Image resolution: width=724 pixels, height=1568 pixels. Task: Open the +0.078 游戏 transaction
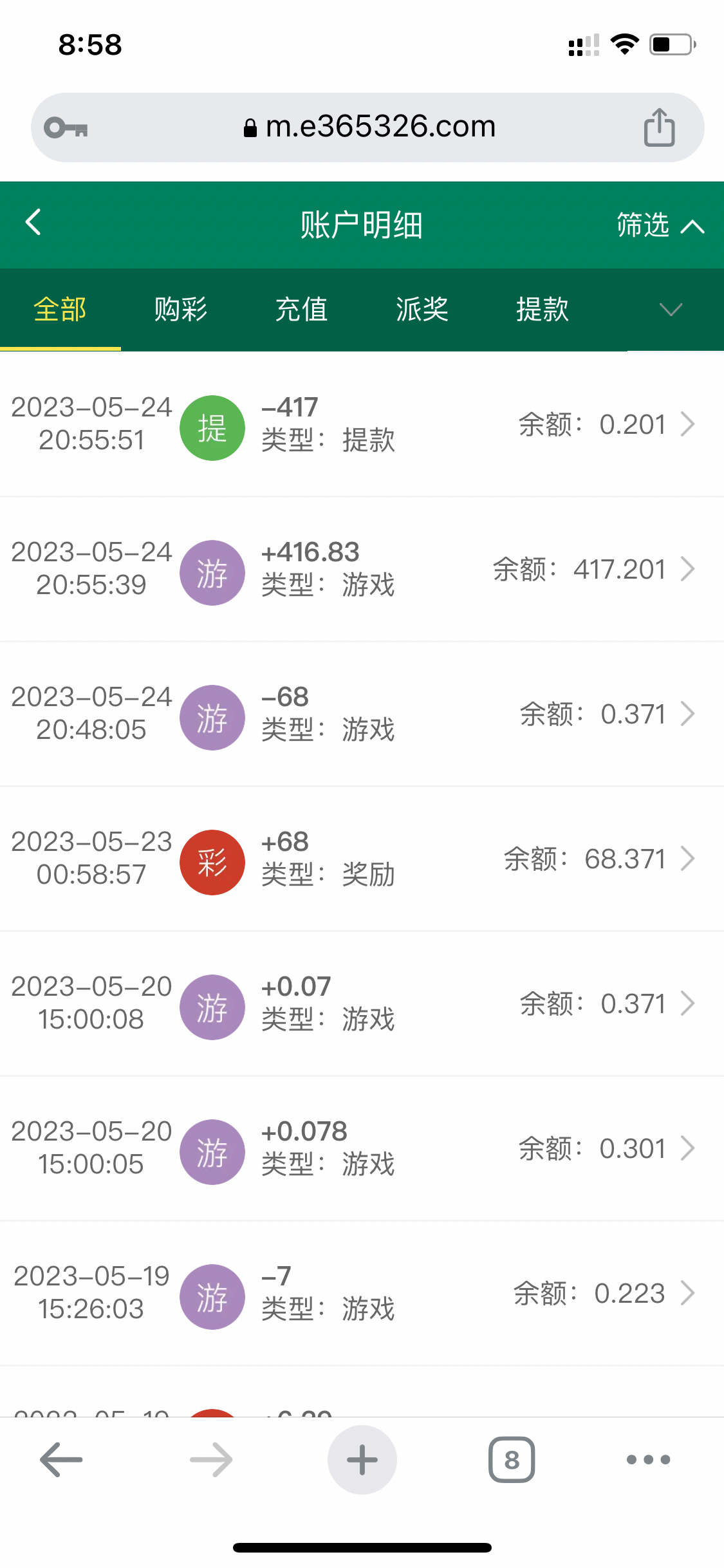coord(362,1149)
